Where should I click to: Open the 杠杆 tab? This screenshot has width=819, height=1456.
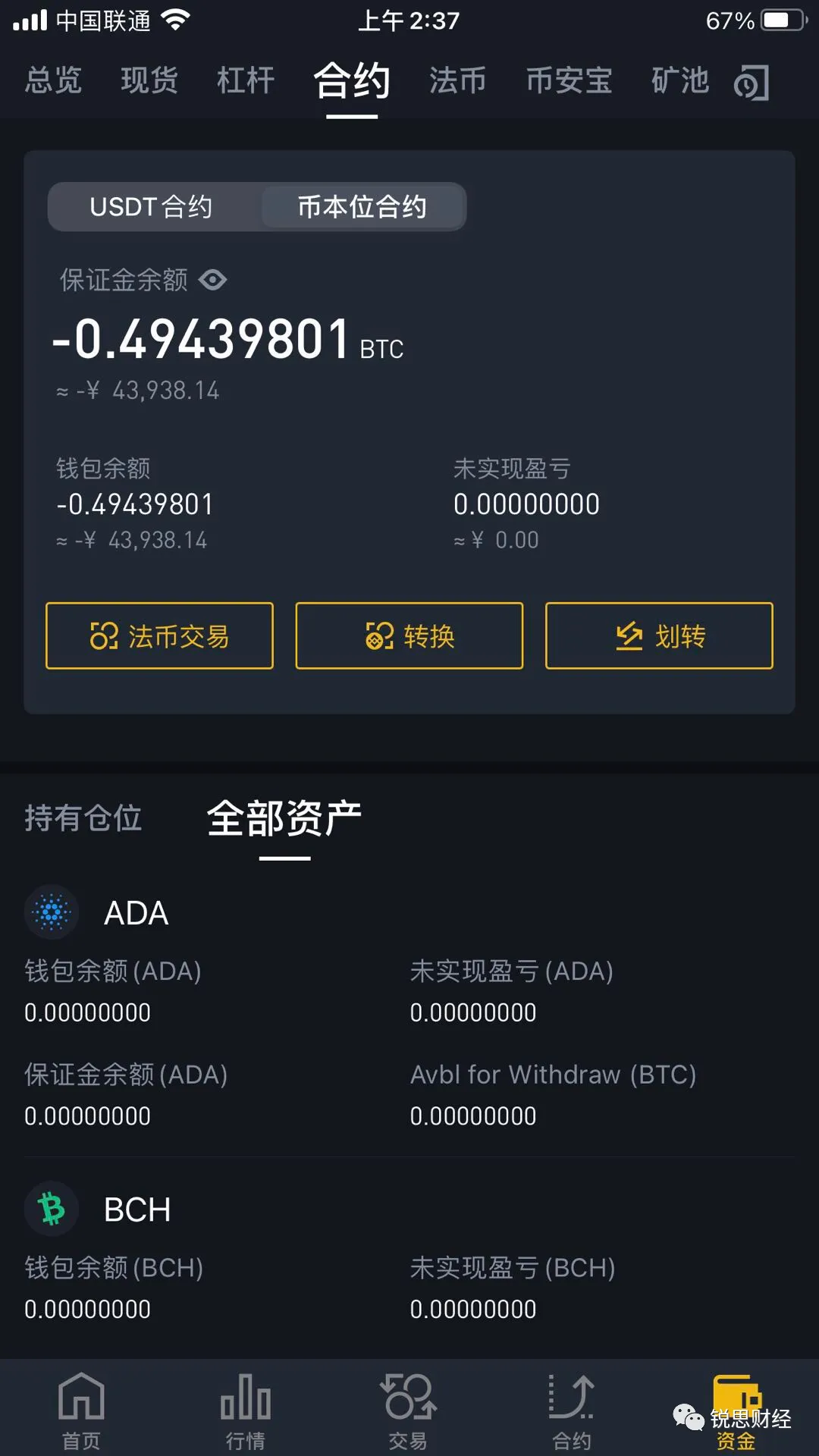(245, 80)
